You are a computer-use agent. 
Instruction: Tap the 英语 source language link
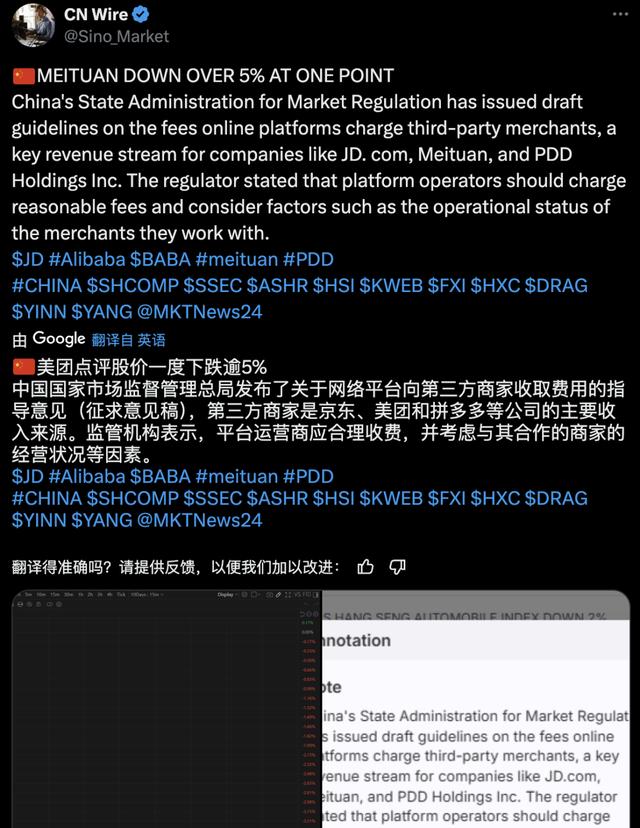[x=152, y=340]
